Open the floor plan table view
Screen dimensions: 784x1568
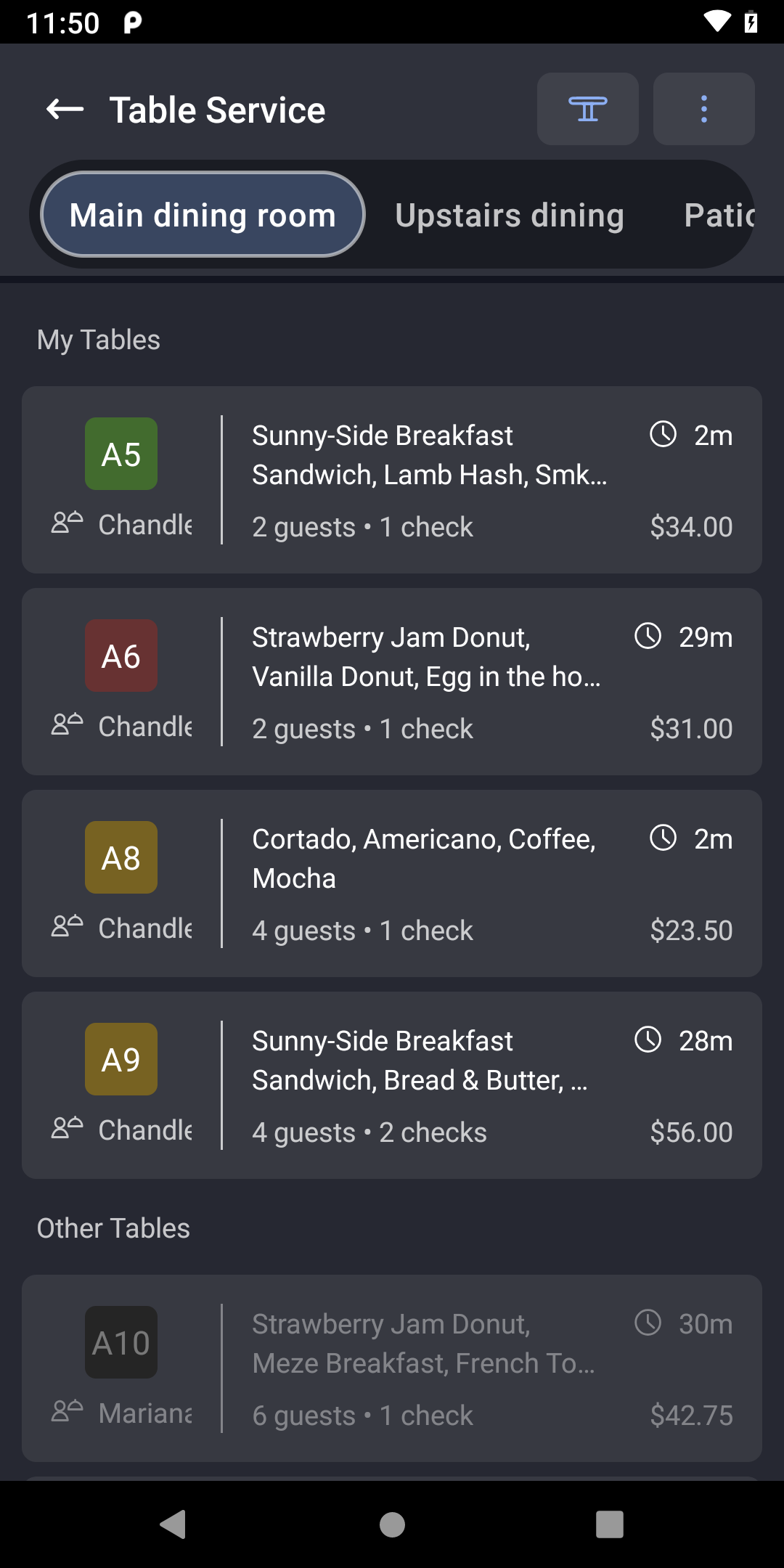pyautogui.click(x=587, y=109)
